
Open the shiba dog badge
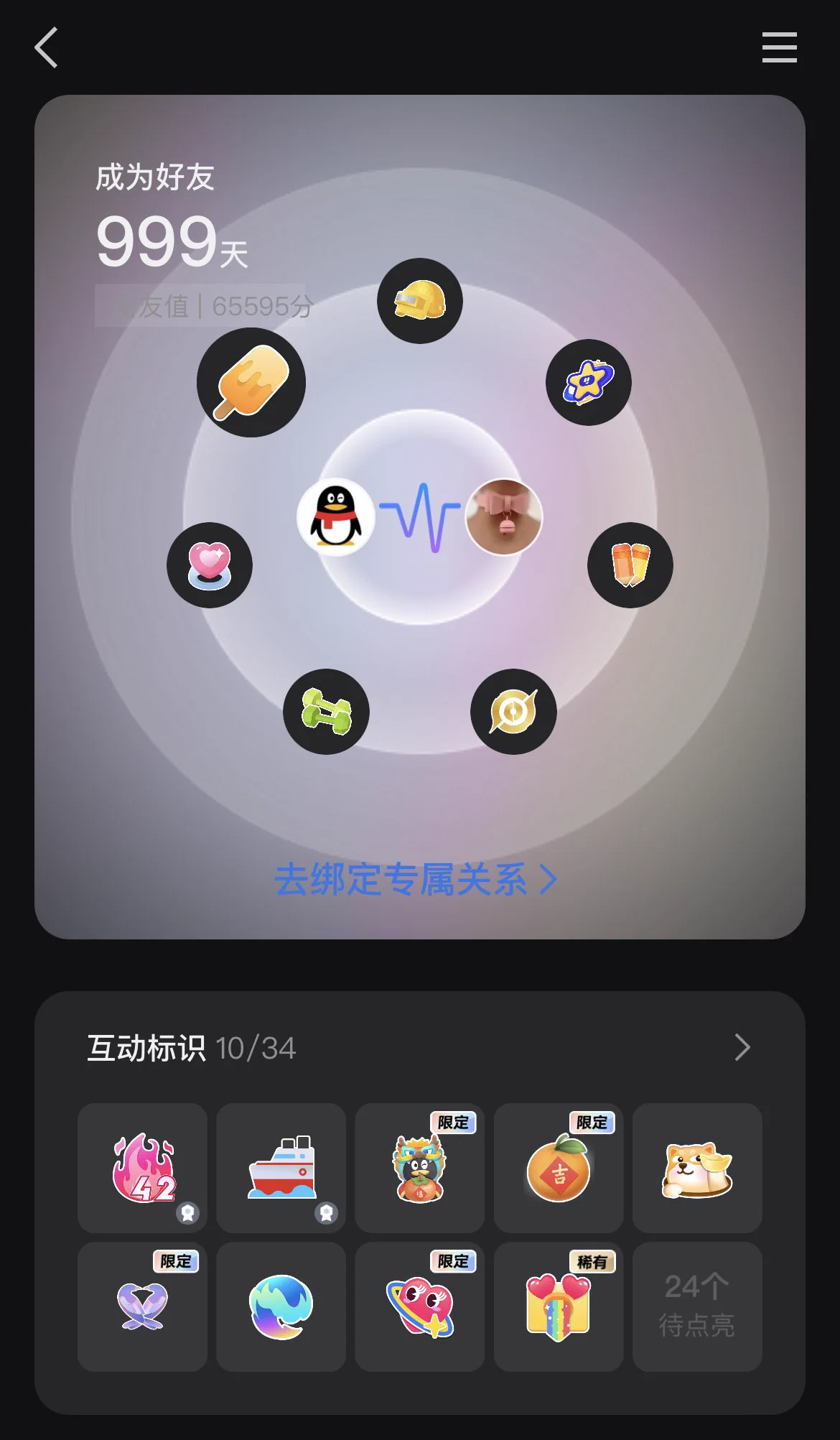coord(697,1168)
